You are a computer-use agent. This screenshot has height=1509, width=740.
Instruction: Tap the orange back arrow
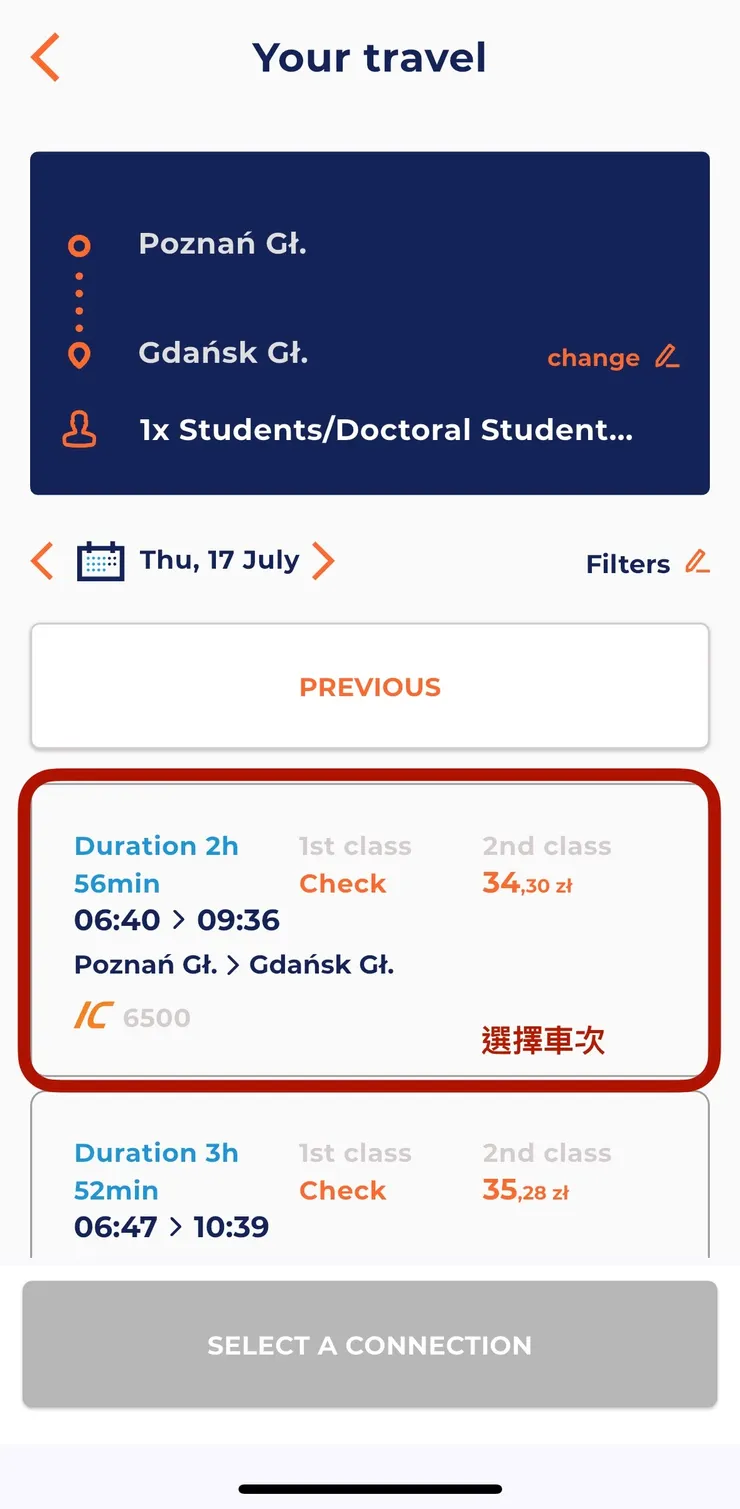point(44,57)
